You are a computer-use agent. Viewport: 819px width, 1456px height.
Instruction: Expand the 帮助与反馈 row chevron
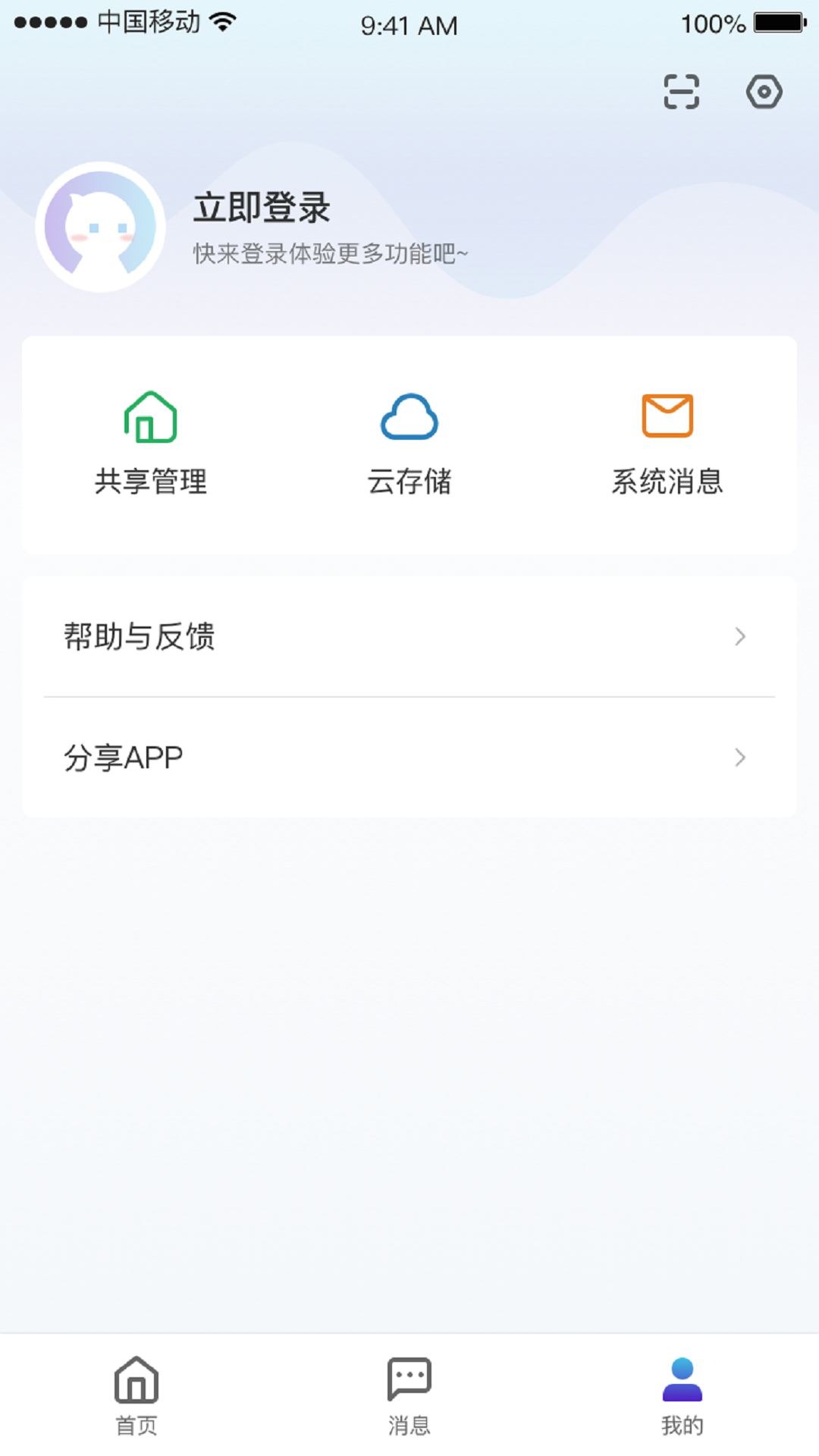click(741, 637)
